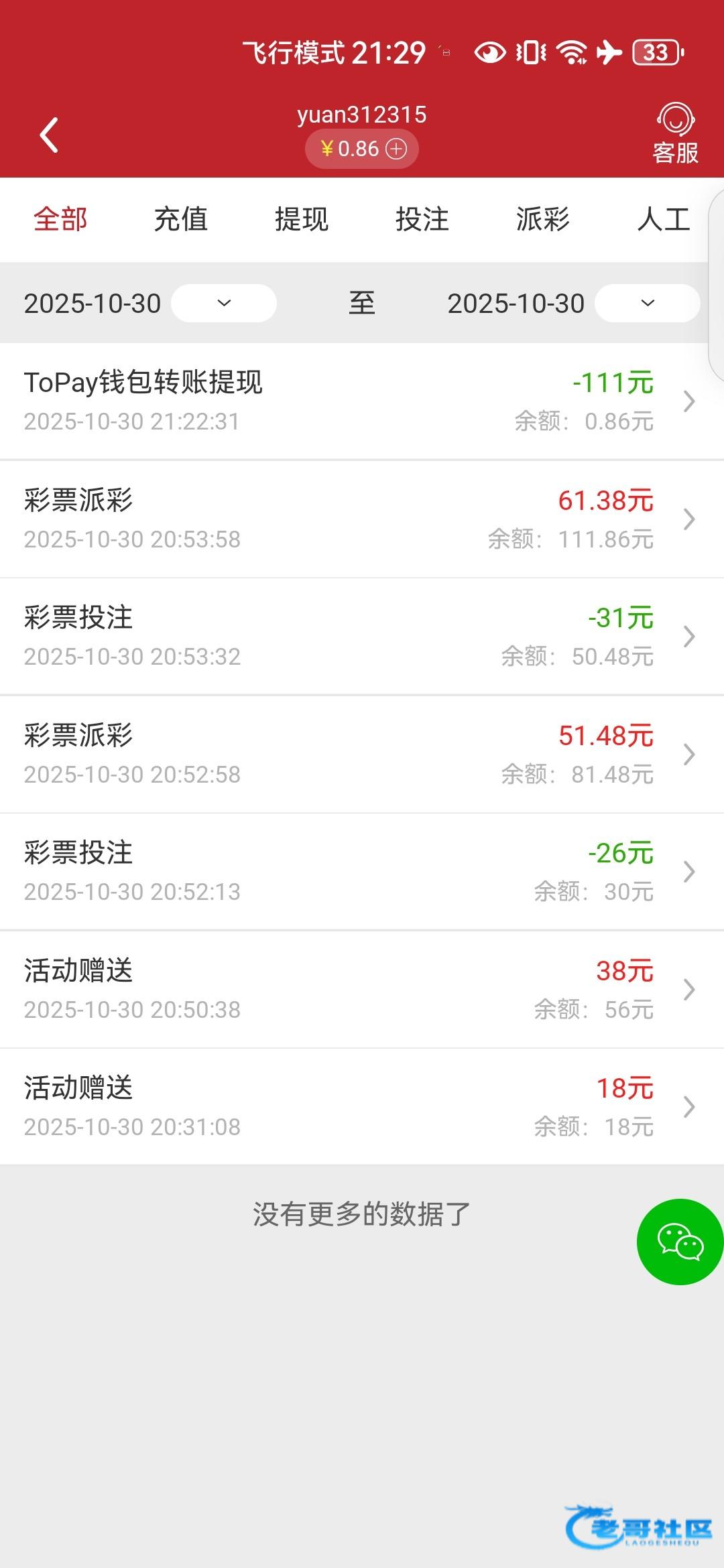Open the 彩票投注 -26元 record
724x1568 pixels.
362,872
